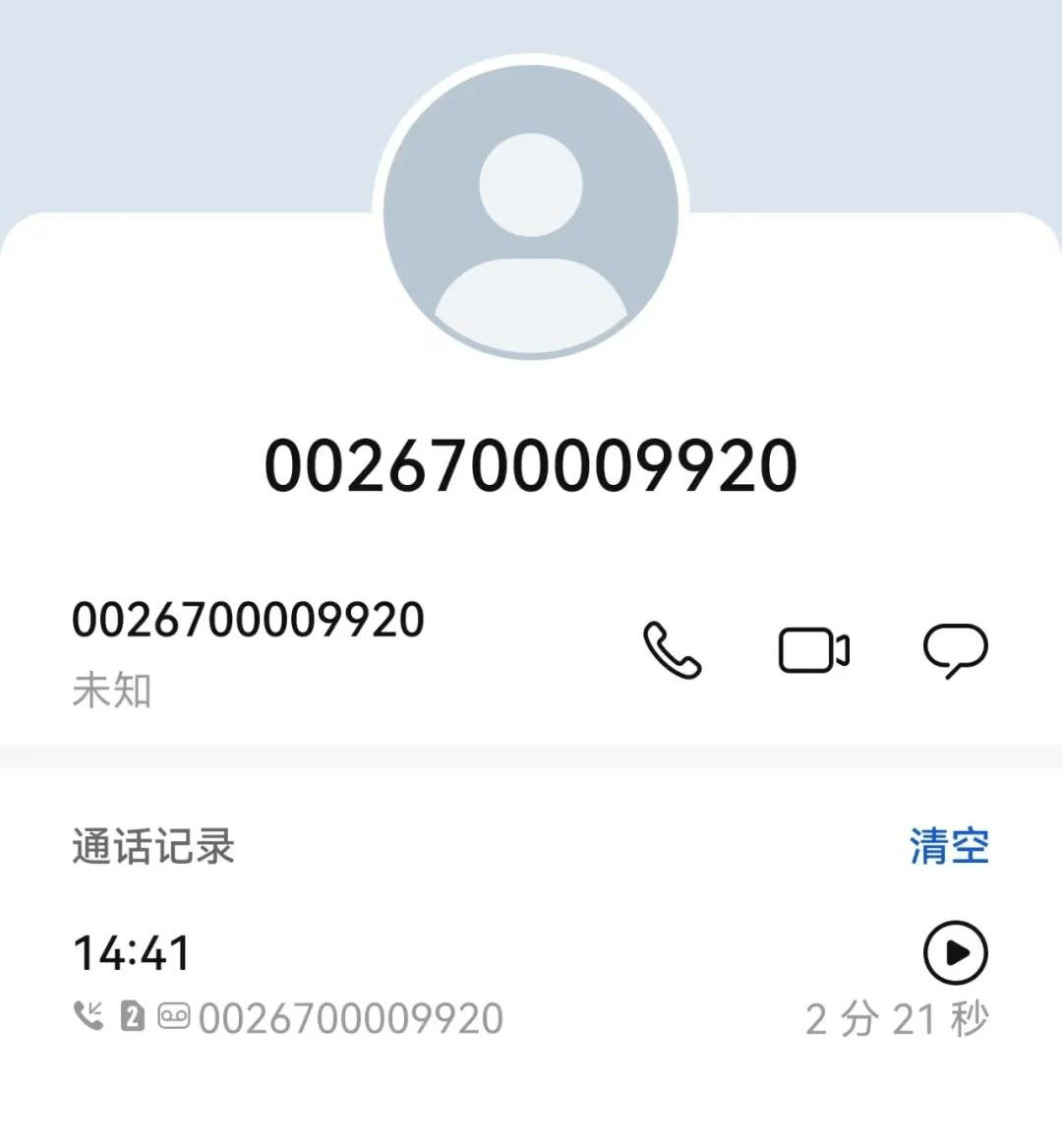Viewport: 1062px width, 1148px height.
Task: Send a message to this number
Action: tap(955, 650)
